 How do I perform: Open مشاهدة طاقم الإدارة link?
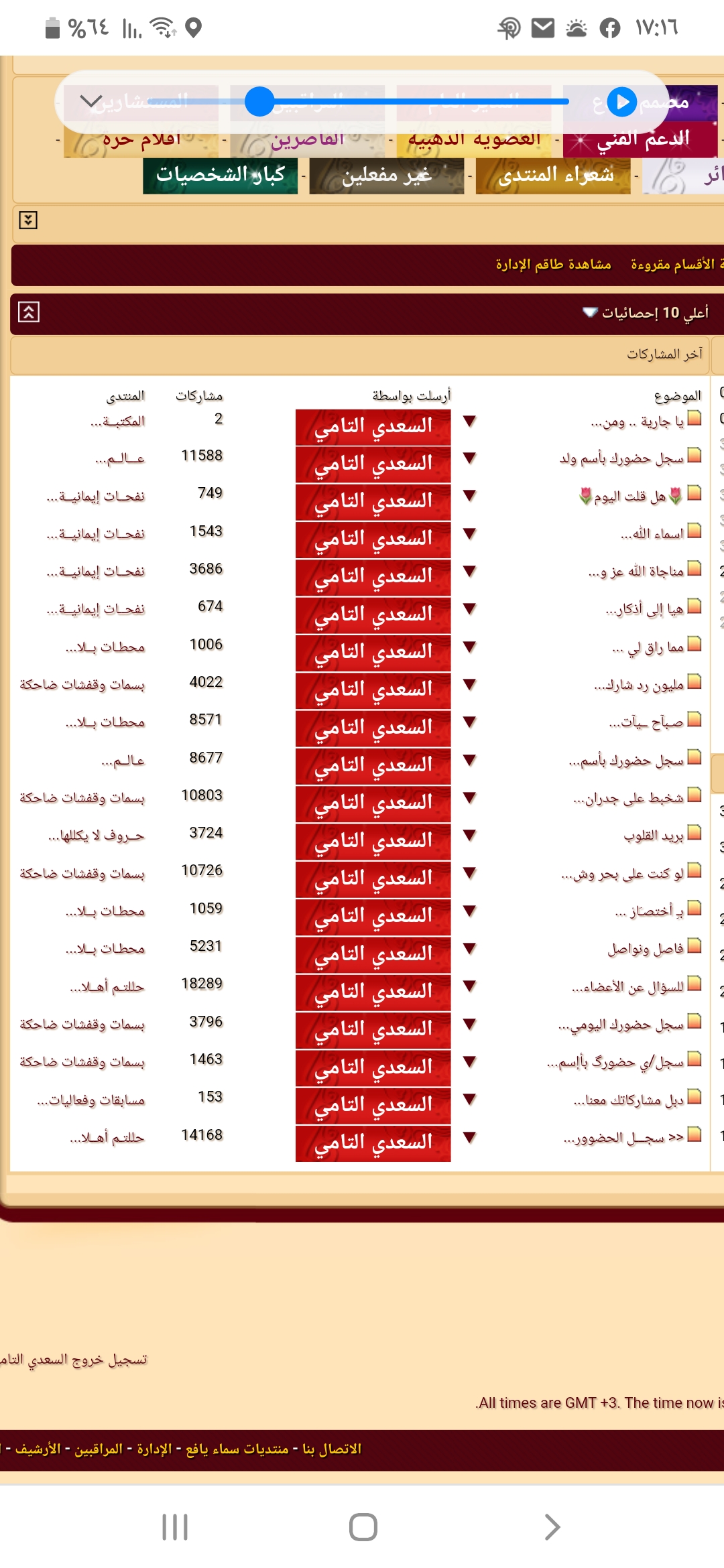(553, 264)
